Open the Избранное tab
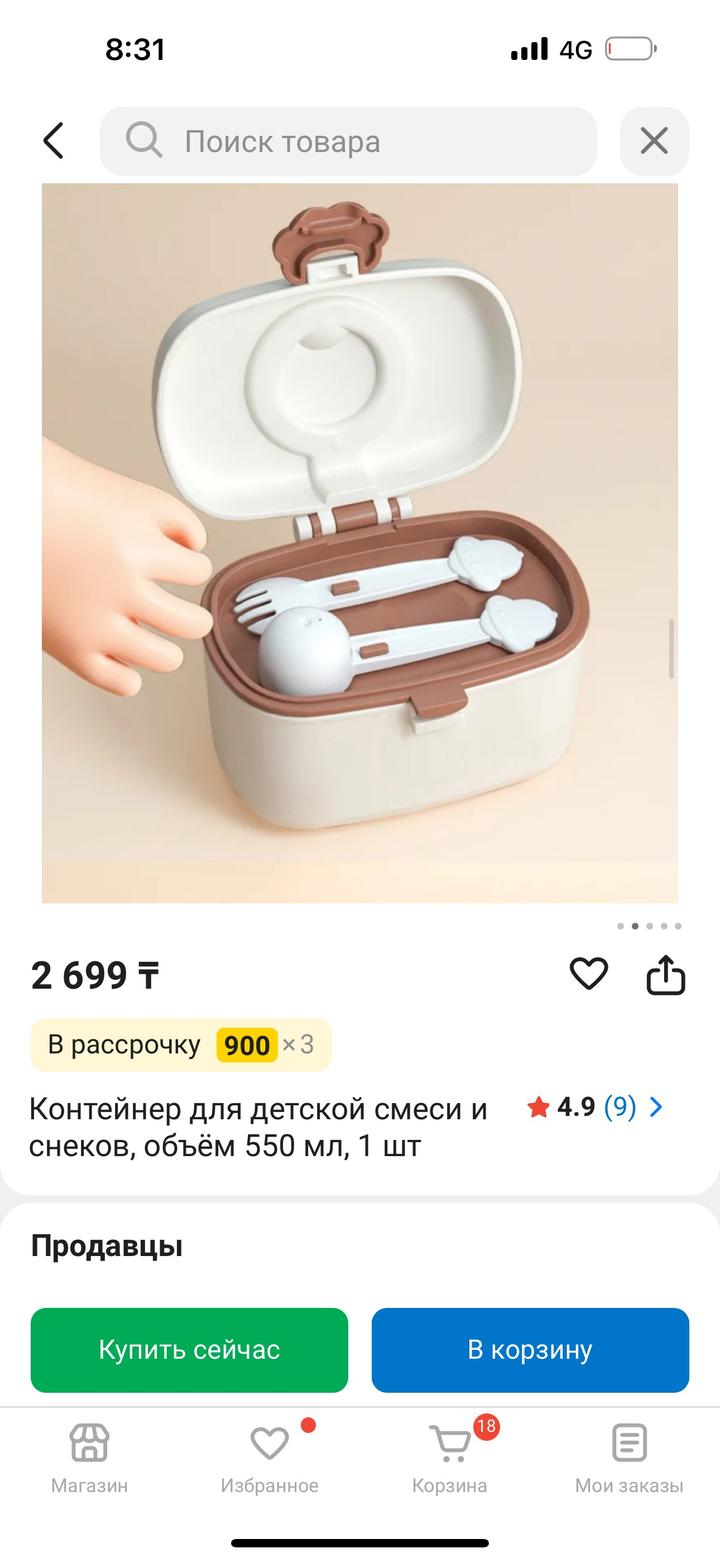This screenshot has height=1561, width=720. pos(269,1458)
